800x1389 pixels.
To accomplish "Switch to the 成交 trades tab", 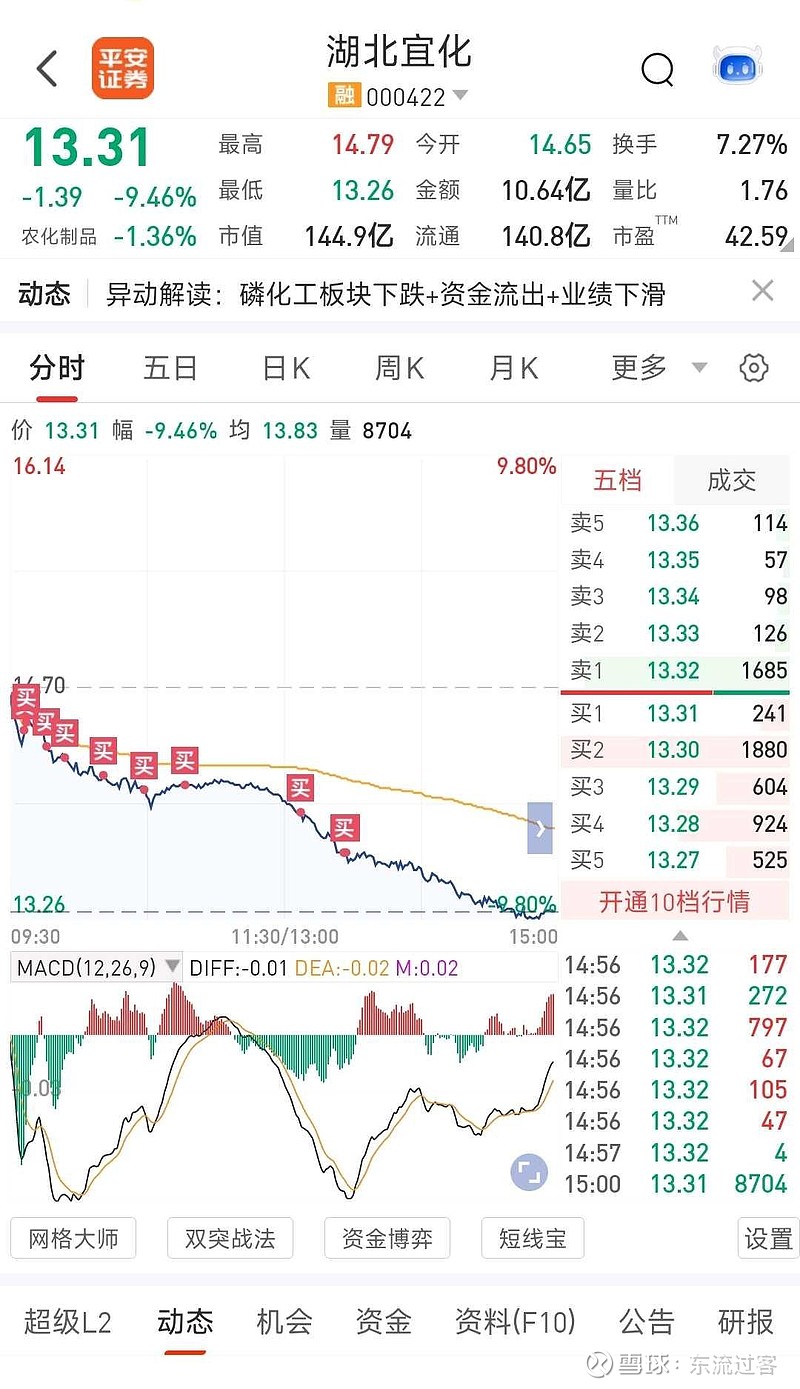I will tap(731, 481).
